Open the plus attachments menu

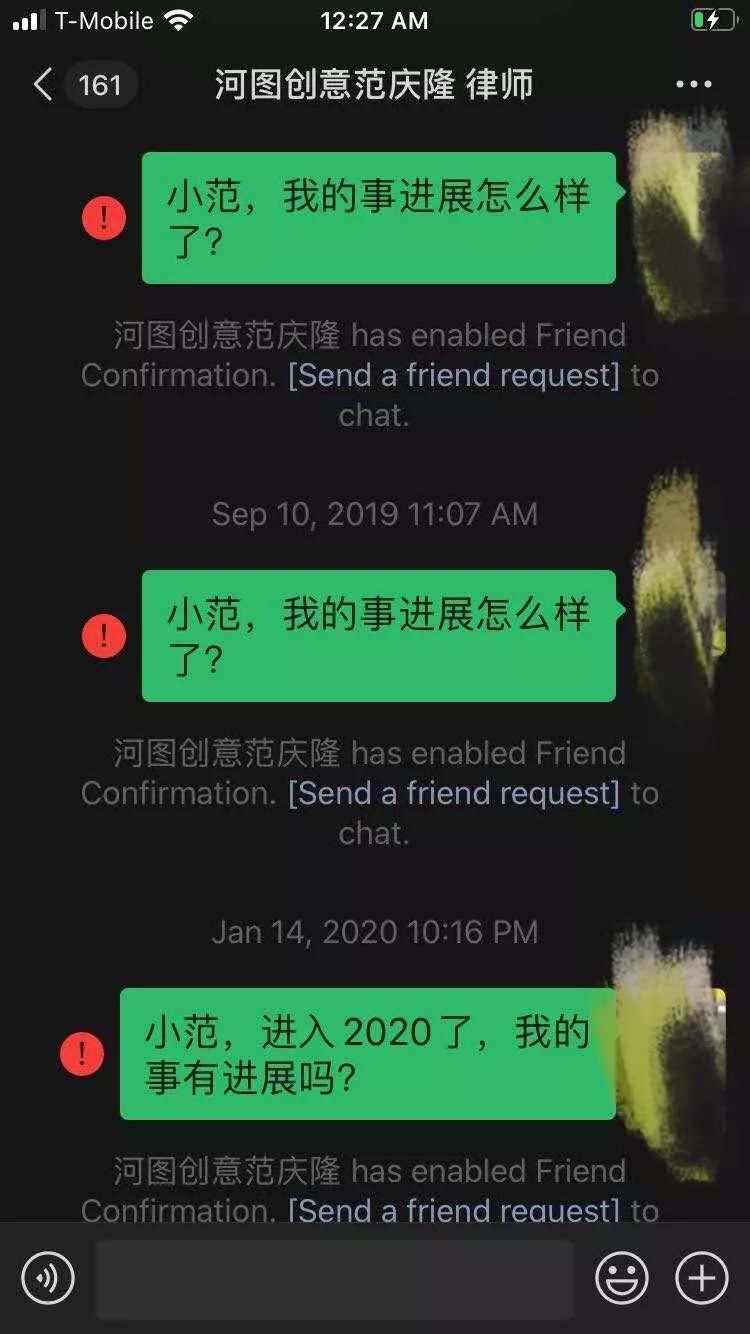point(702,1278)
